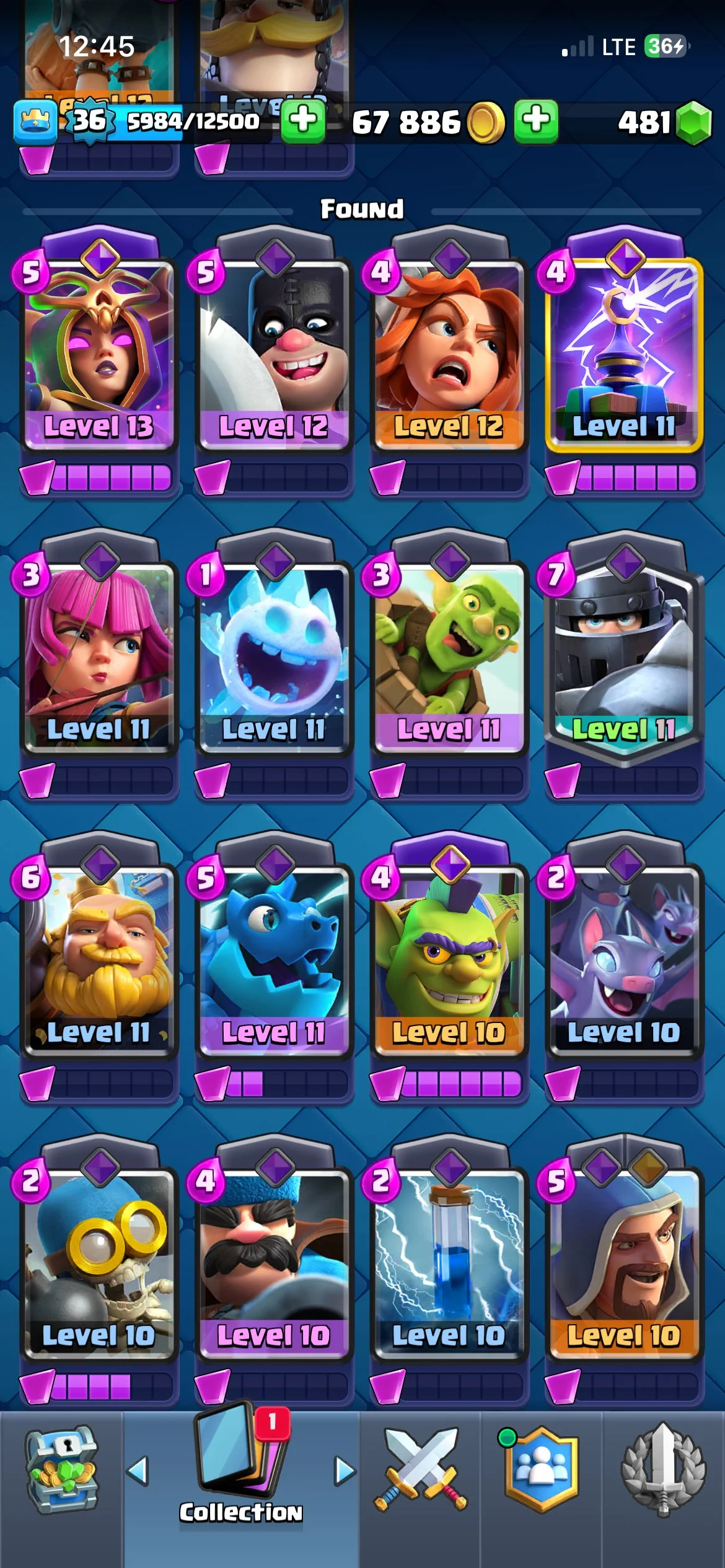Open the Royal Giant Level 11 card
Viewport: 725px width, 1568px height.
click(x=99, y=960)
